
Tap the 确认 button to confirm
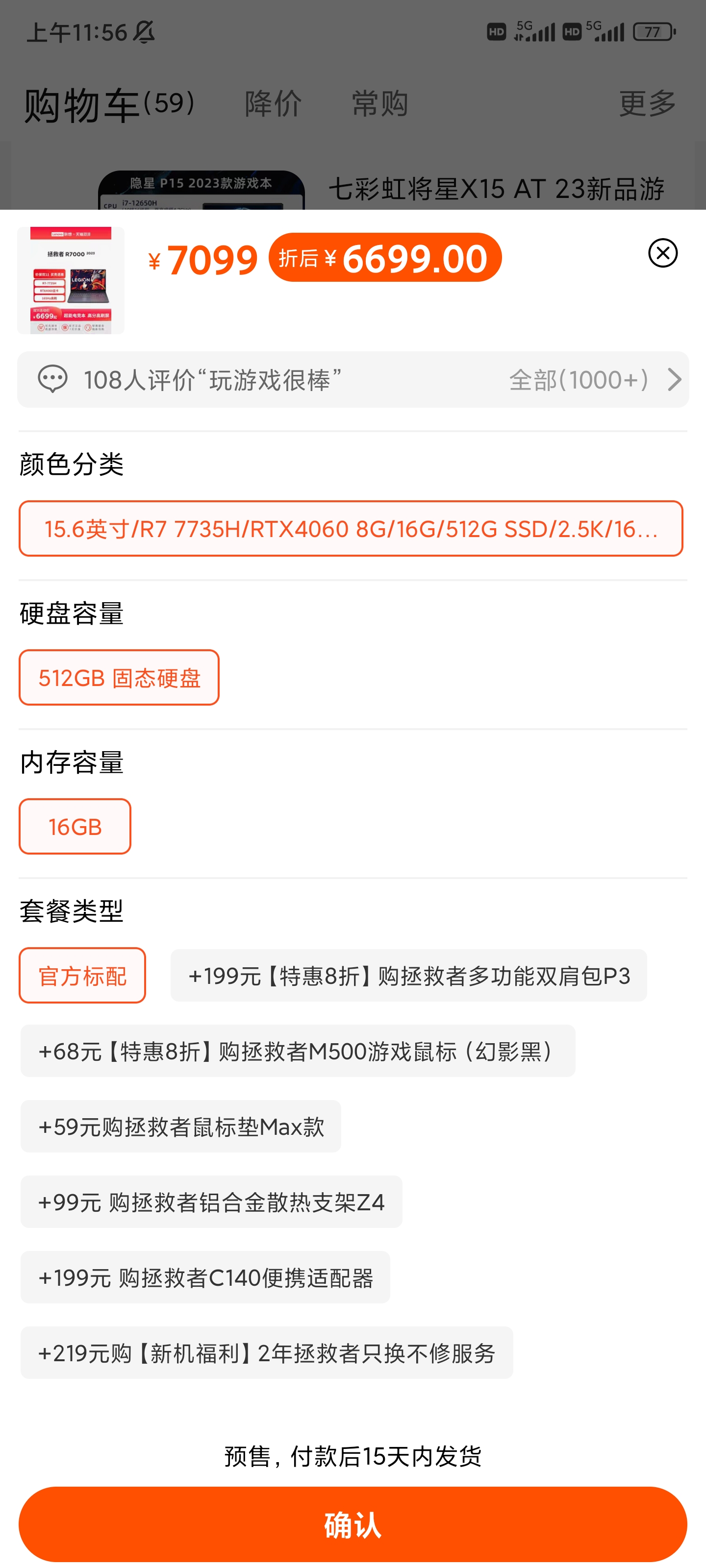point(353,1524)
